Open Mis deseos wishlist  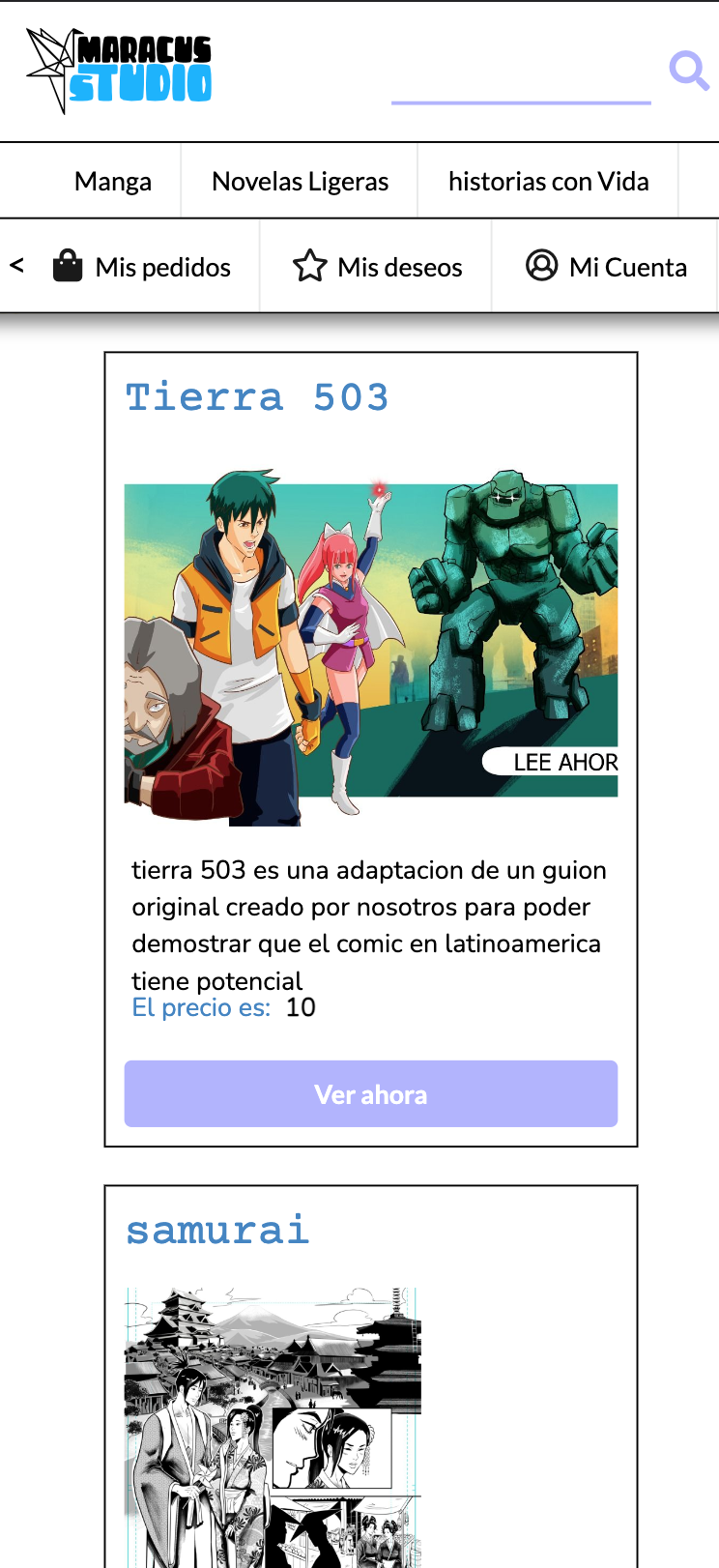377,266
